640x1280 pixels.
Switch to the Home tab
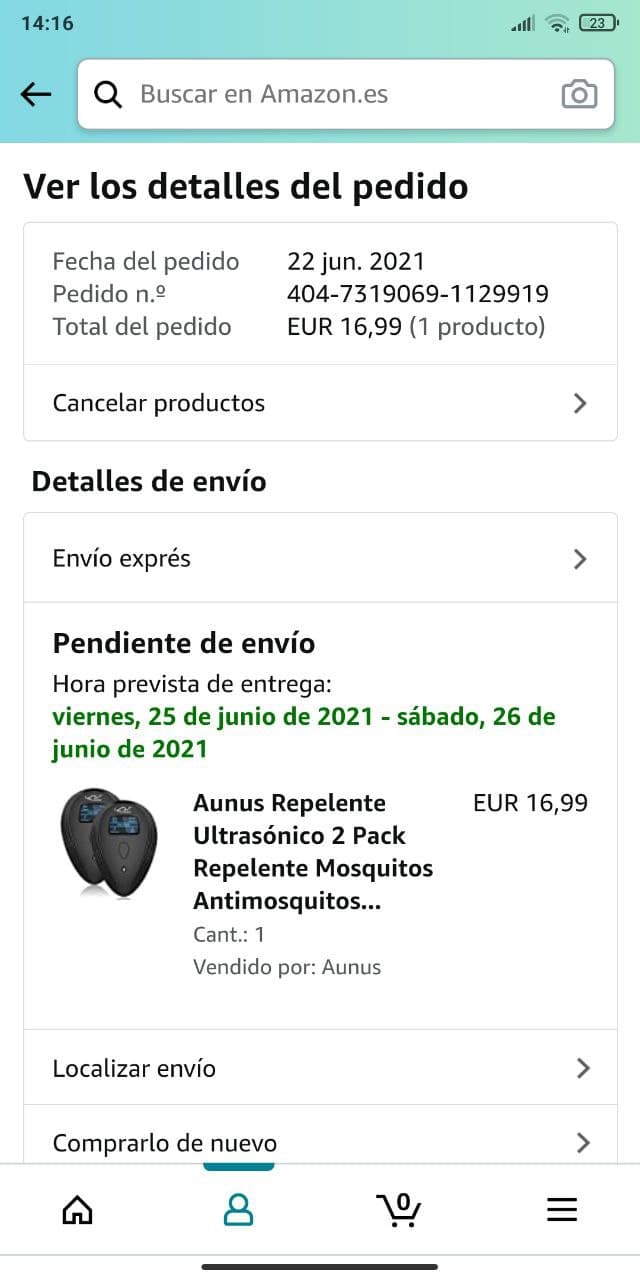click(78, 1210)
